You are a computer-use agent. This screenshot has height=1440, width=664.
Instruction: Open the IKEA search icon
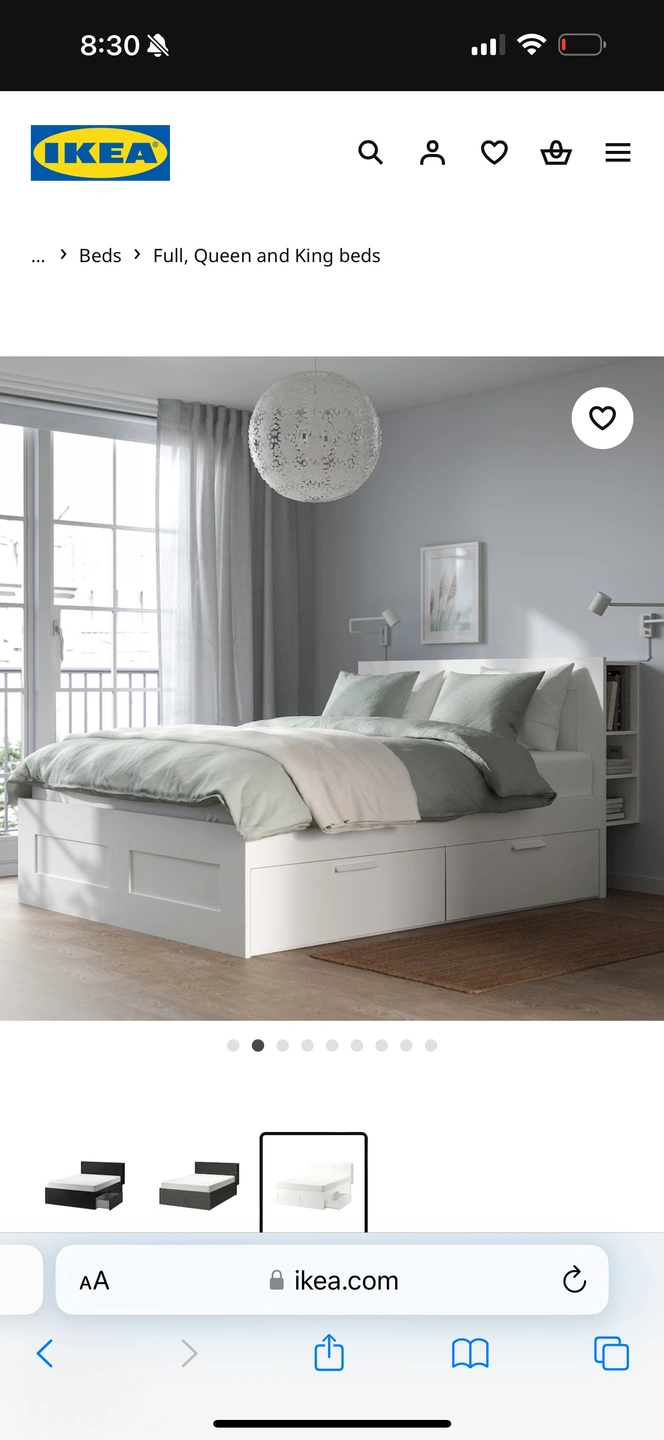coord(370,153)
